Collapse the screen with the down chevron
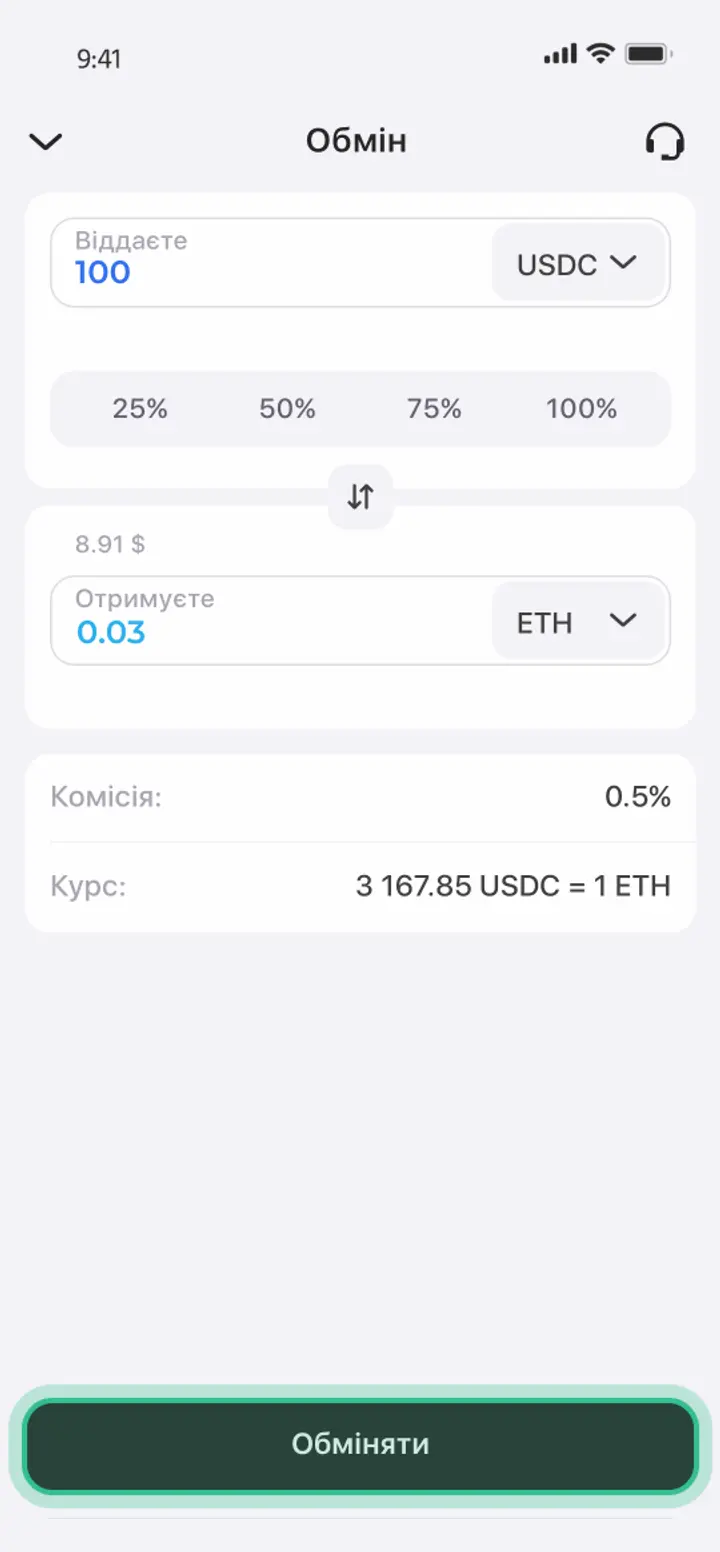Screen dimensions: 720x1552 [44, 141]
